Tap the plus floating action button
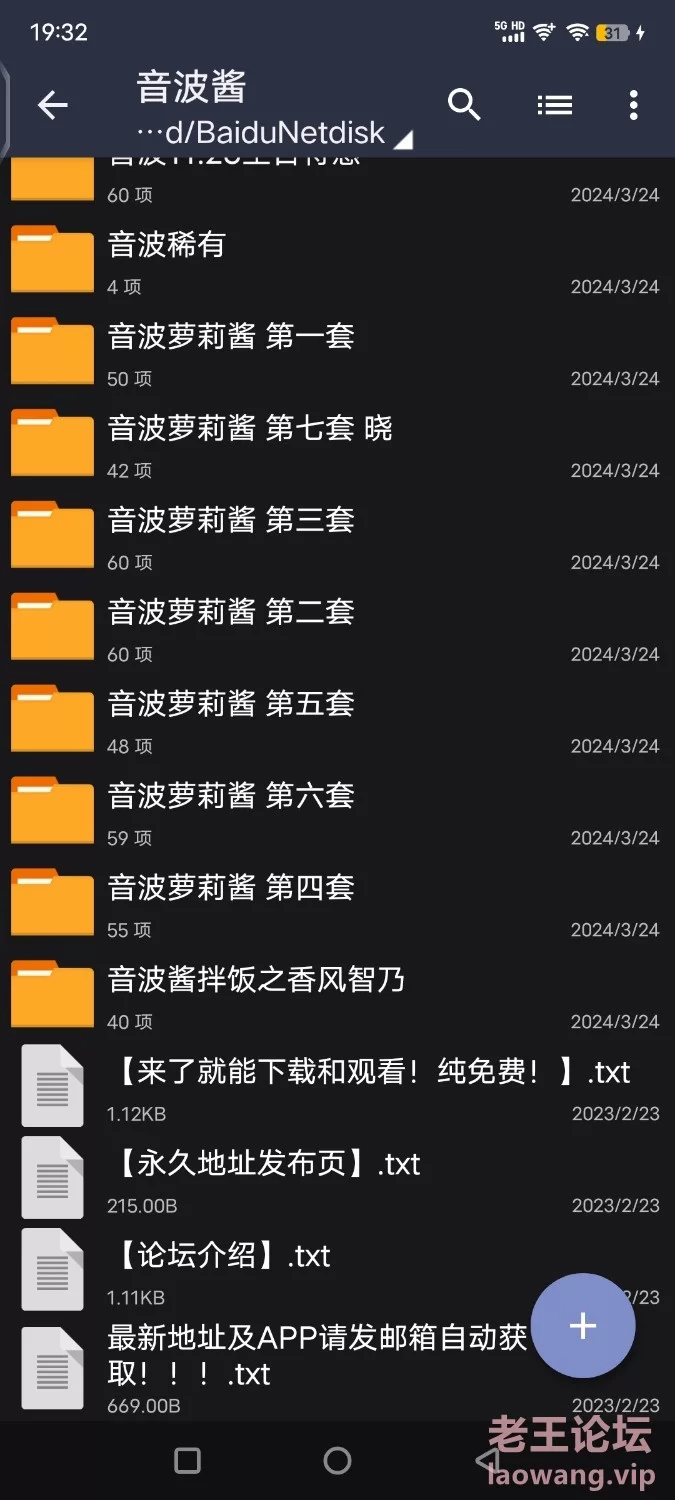The image size is (675, 1500). (x=583, y=1326)
